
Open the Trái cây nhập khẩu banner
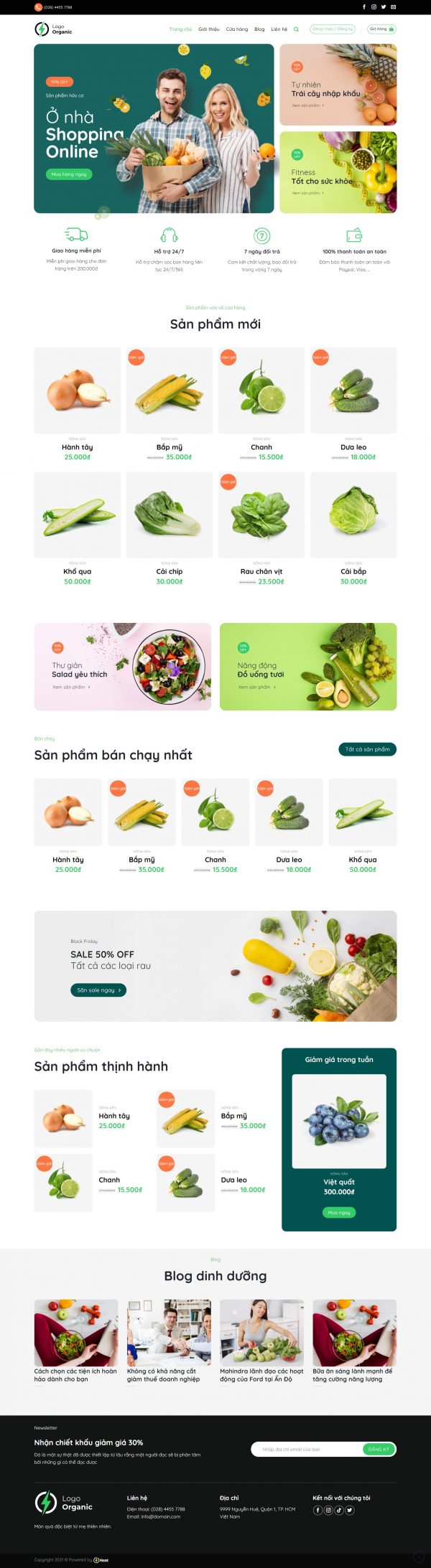point(338,85)
